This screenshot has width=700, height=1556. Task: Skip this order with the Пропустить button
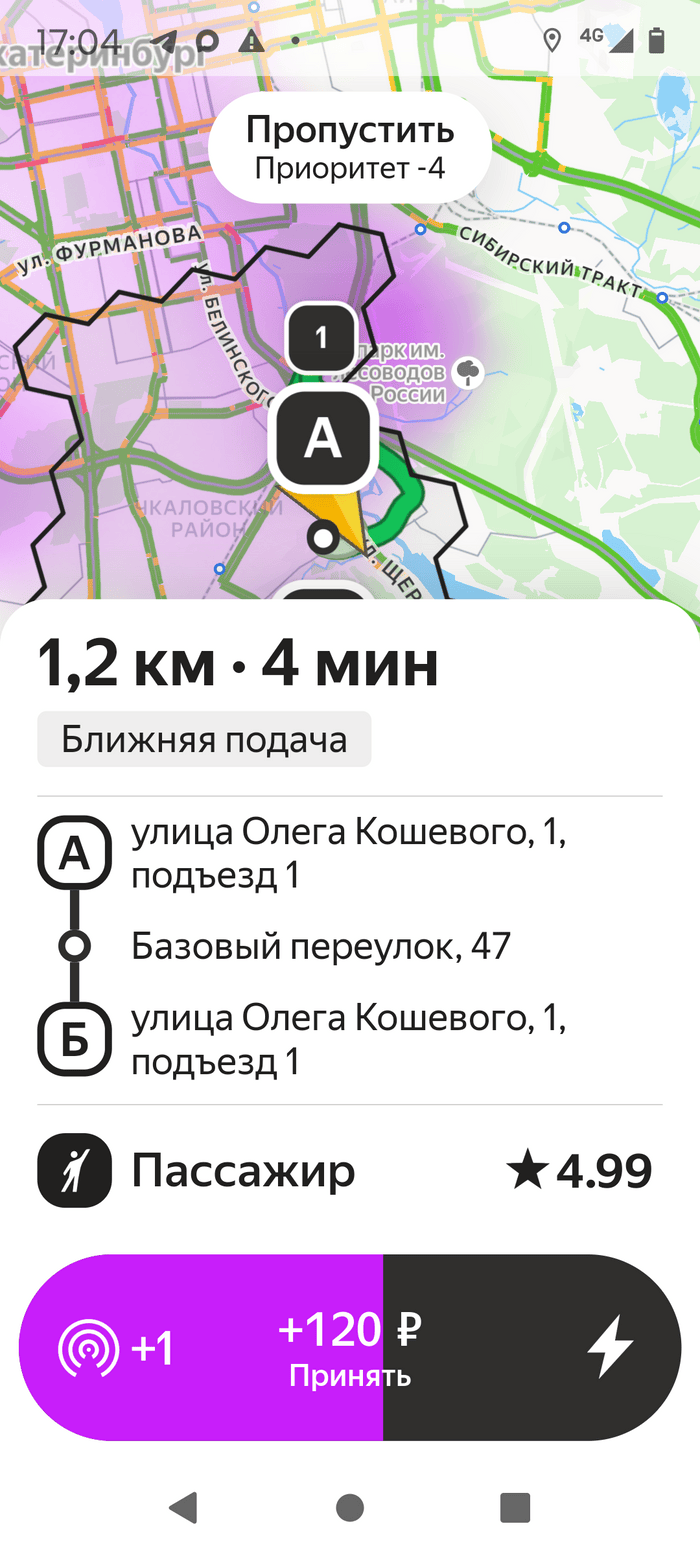coord(350,147)
